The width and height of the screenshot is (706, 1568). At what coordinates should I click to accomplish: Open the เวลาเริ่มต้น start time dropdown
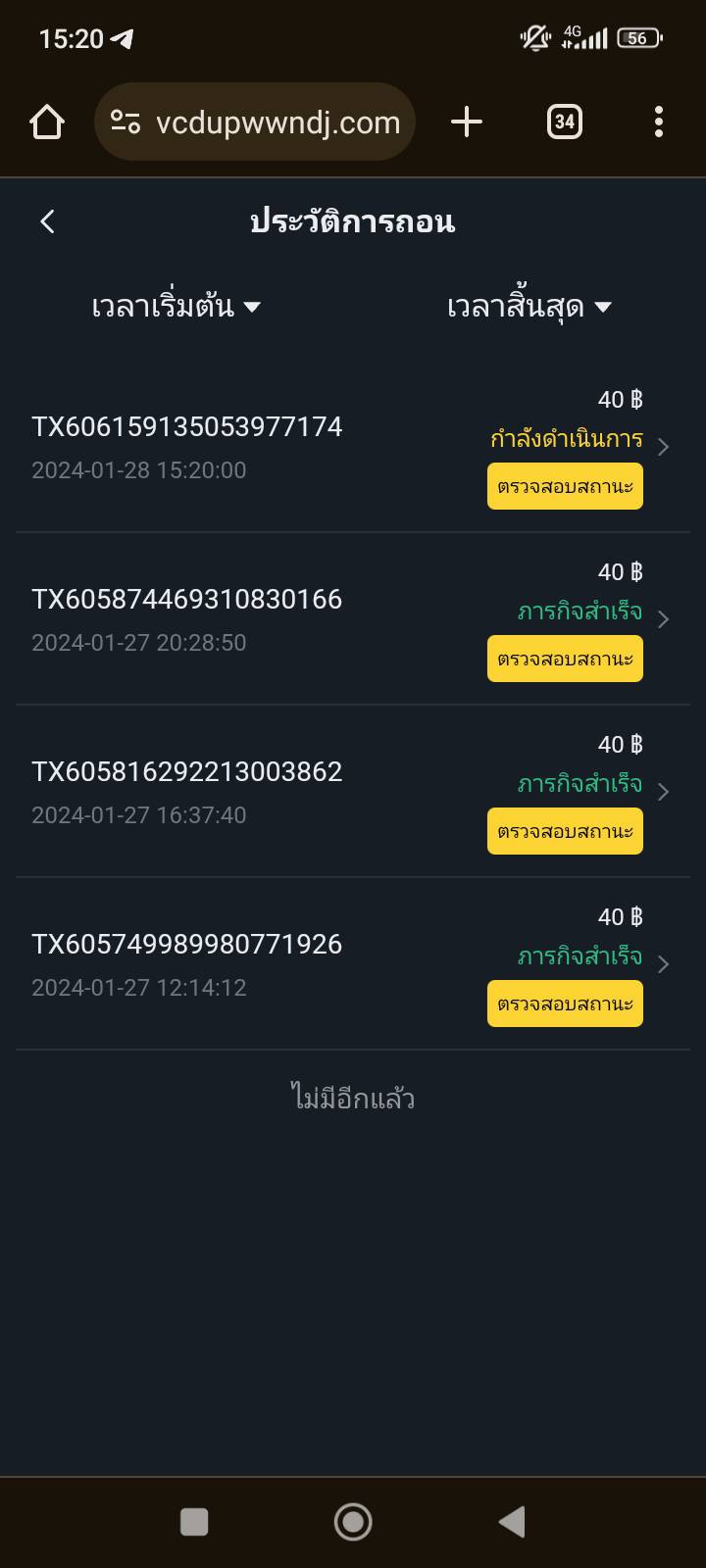176,307
